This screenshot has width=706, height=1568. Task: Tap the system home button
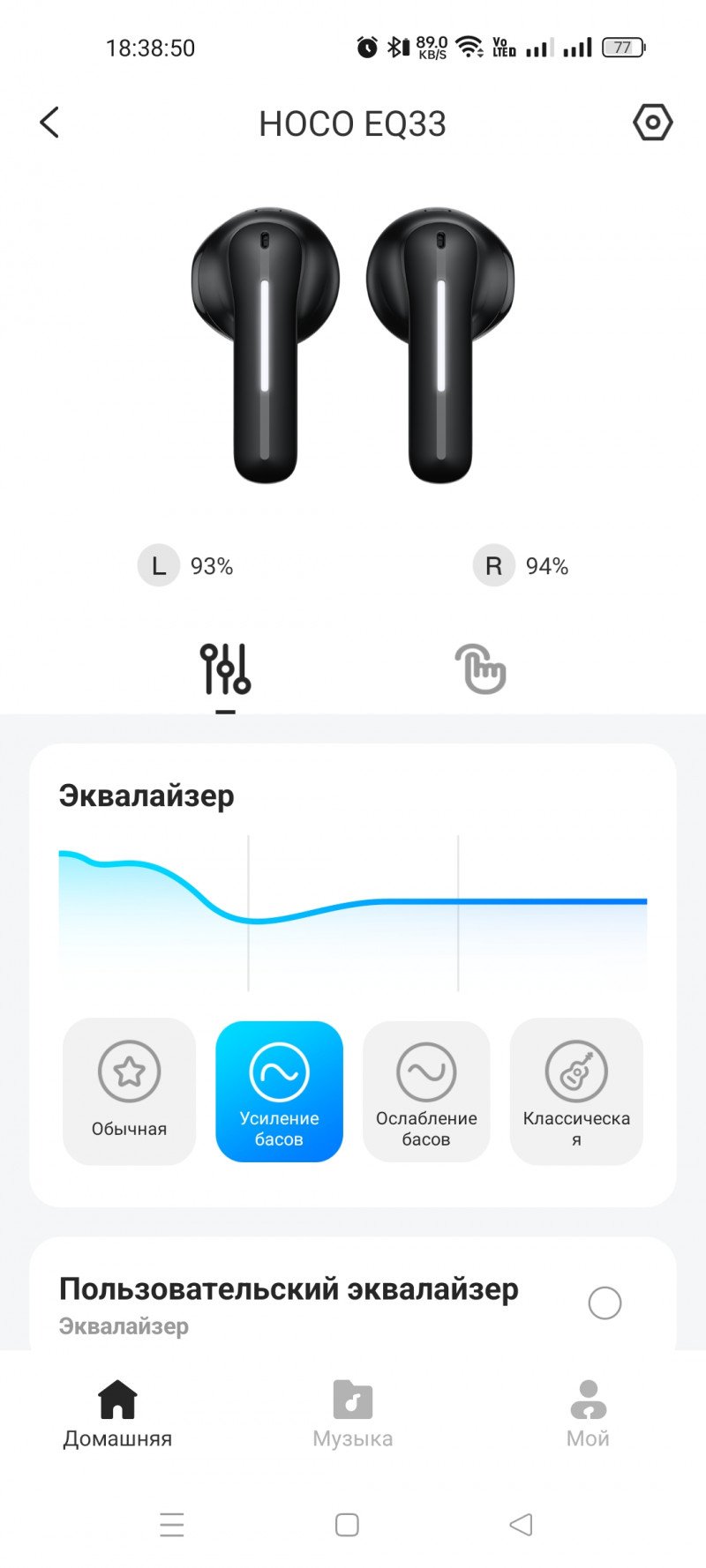click(x=347, y=1525)
